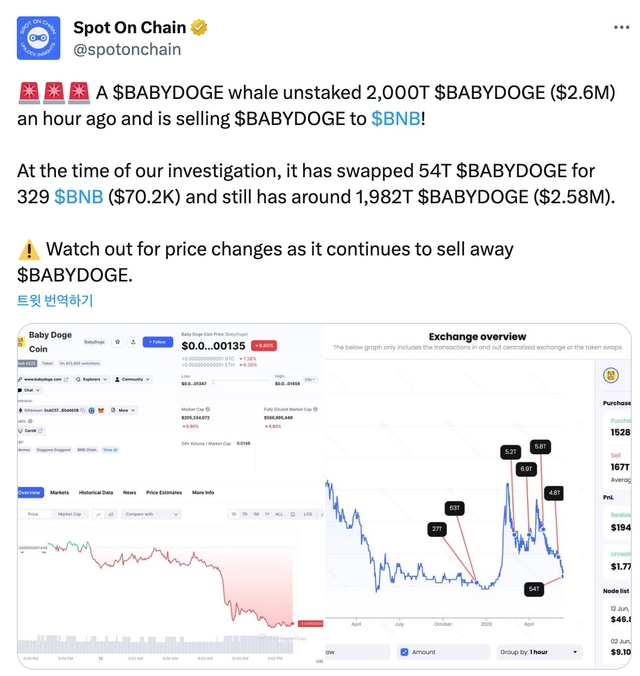Tap 트윗 번역하기 to translate the tweet
The width and height of the screenshot is (640, 676).
coord(54,300)
